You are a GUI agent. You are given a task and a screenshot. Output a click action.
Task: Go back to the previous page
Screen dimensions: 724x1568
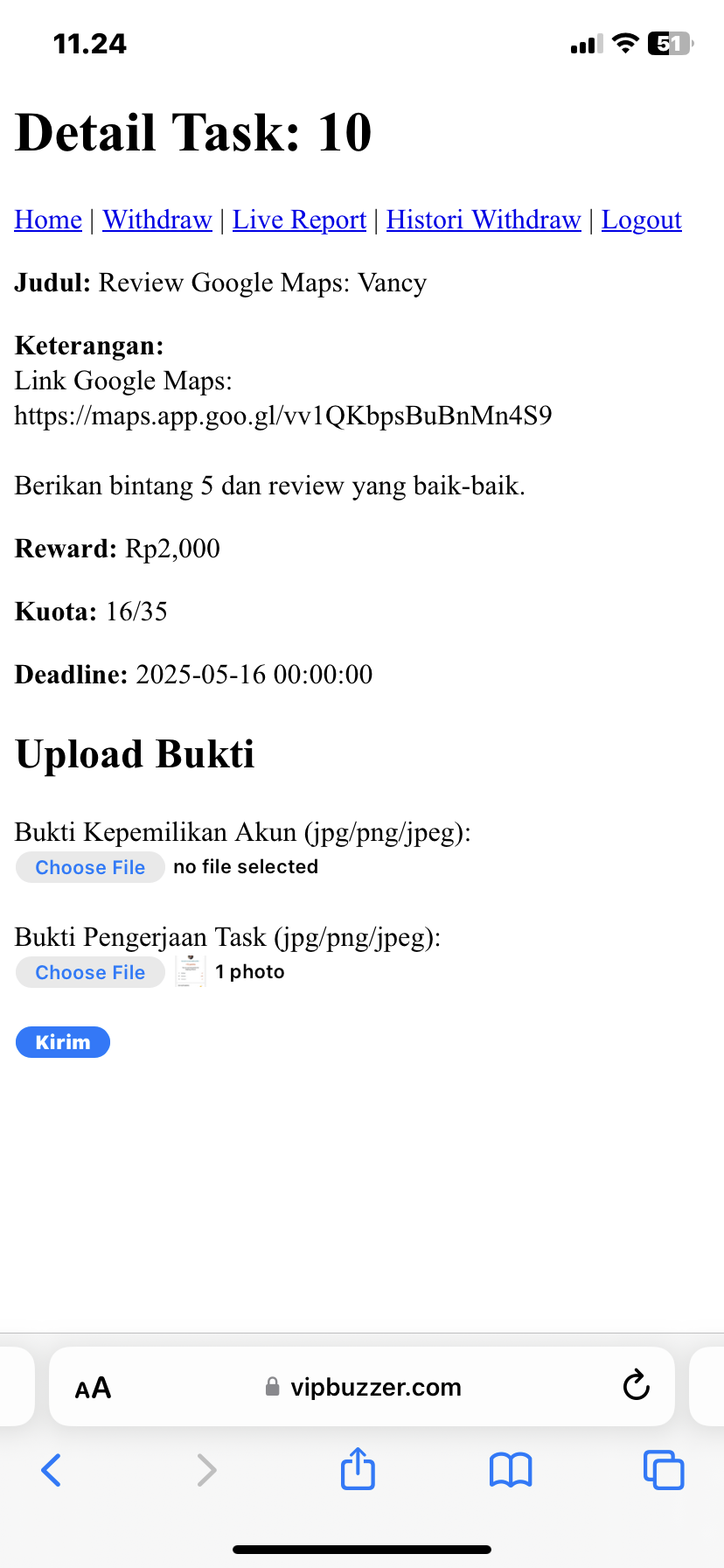pyautogui.click(x=52, y=1470)
